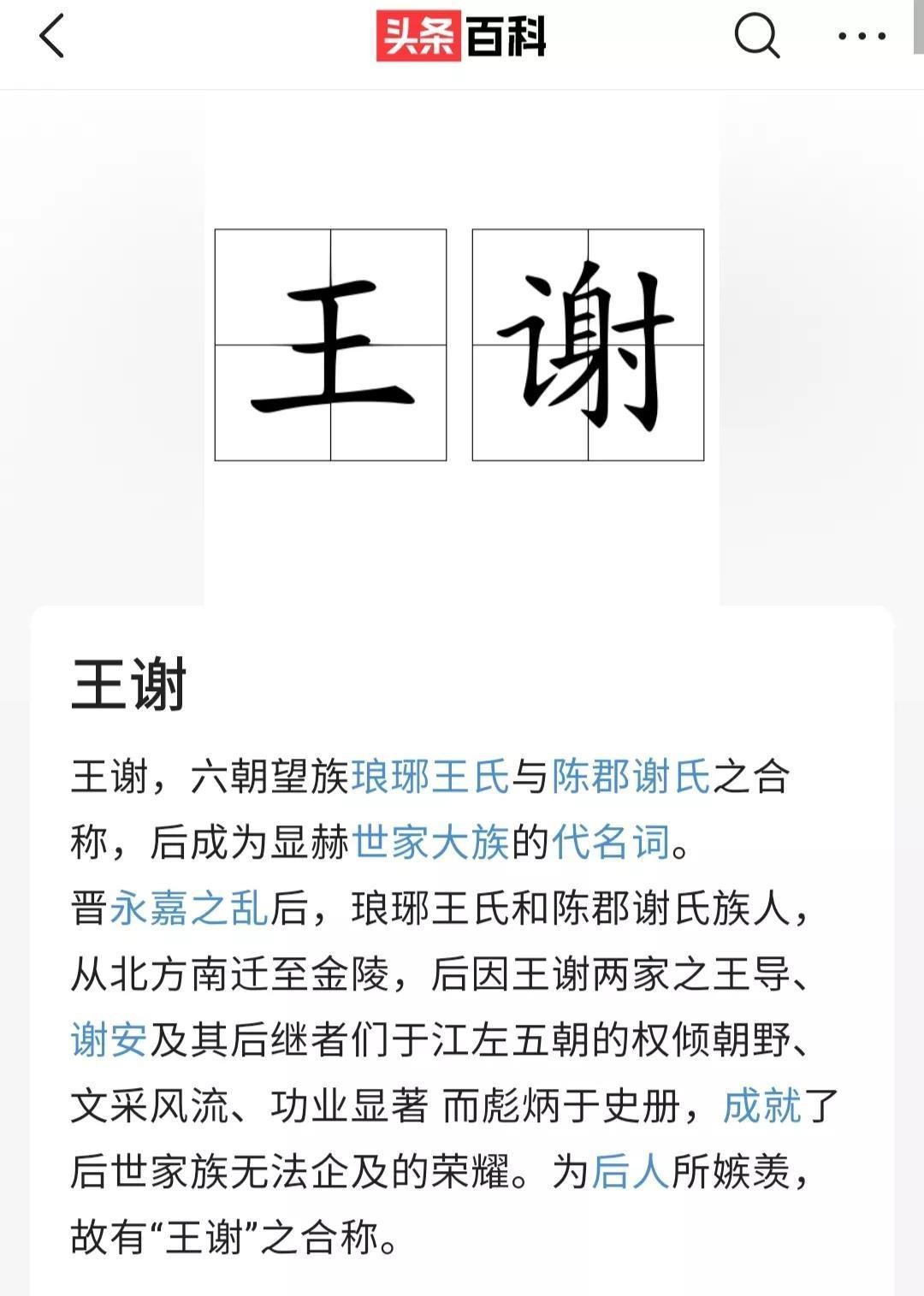Open the three-dot overflow menu
Image resolution: width=924 pixels, height=1296 pixels.
pos(862,37)
